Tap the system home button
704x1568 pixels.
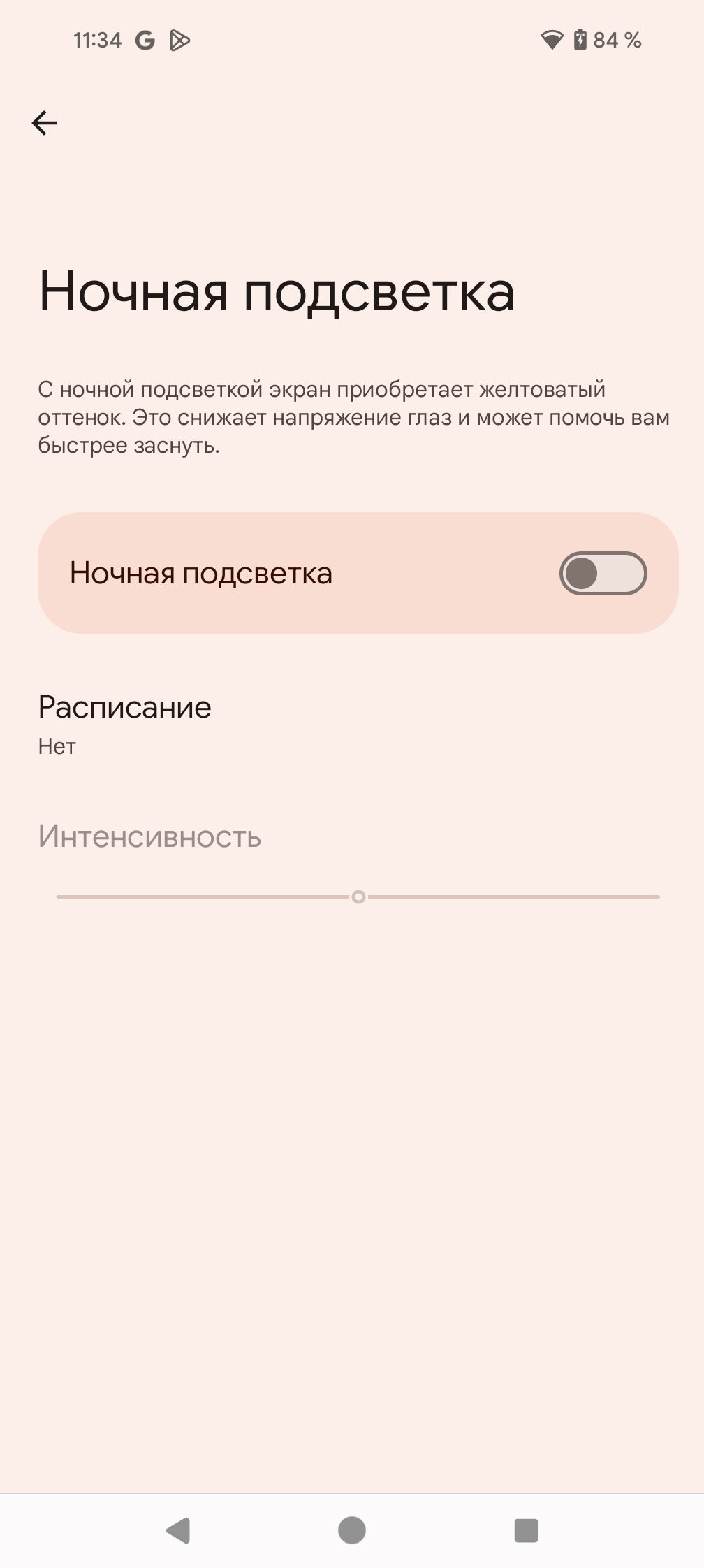tap(351, 1530)
